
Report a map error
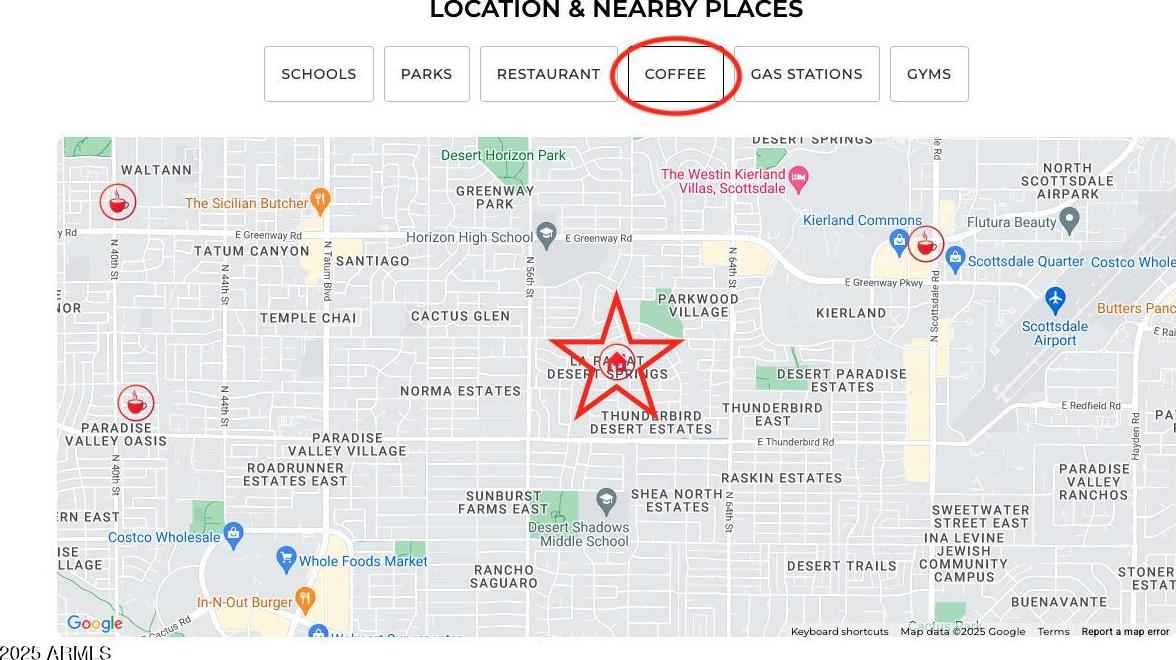tap(1124, 631)
